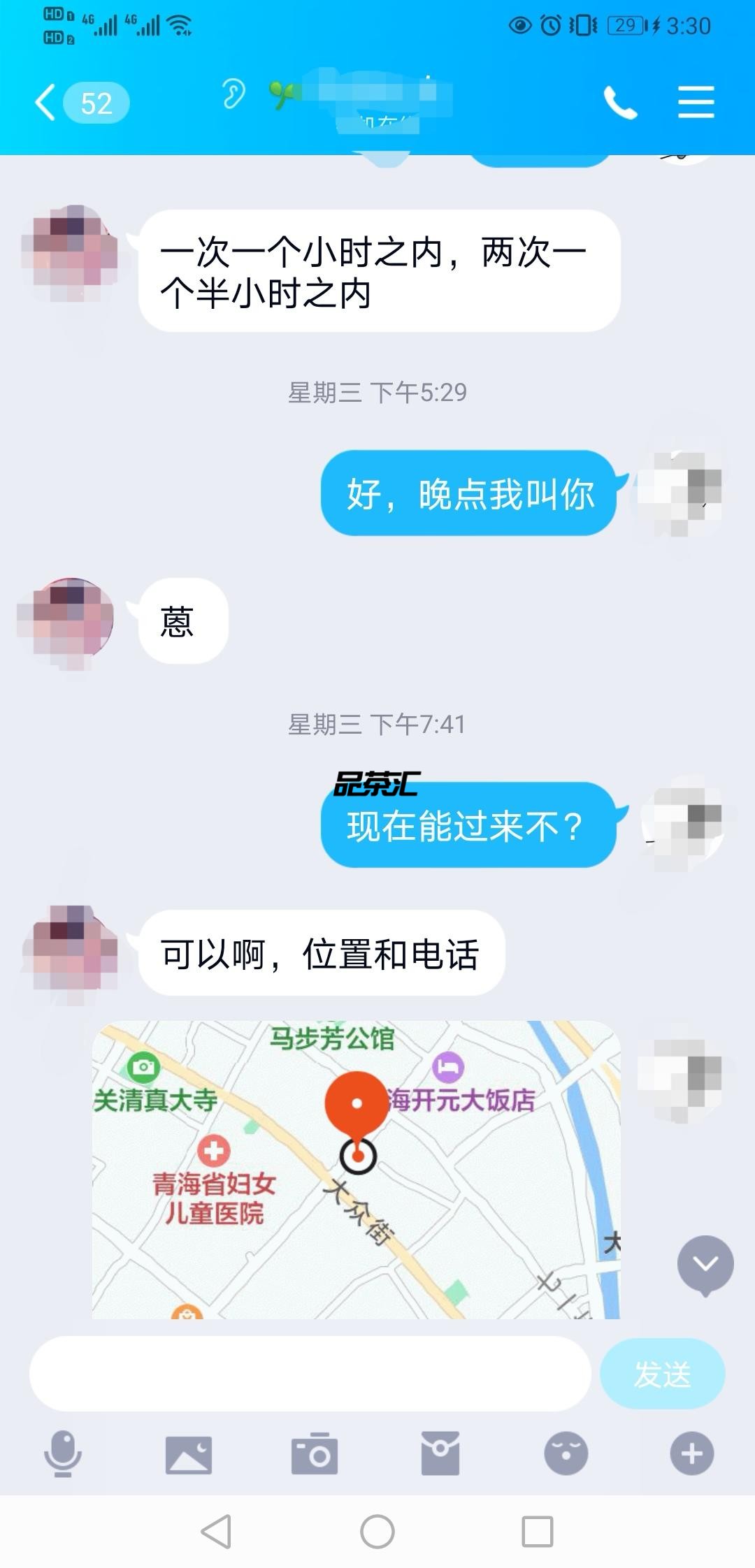Image resolution: width=755 pixels, height=1568 pixels.
Task: Open the emoji panel
Action: coord(566,1454)
